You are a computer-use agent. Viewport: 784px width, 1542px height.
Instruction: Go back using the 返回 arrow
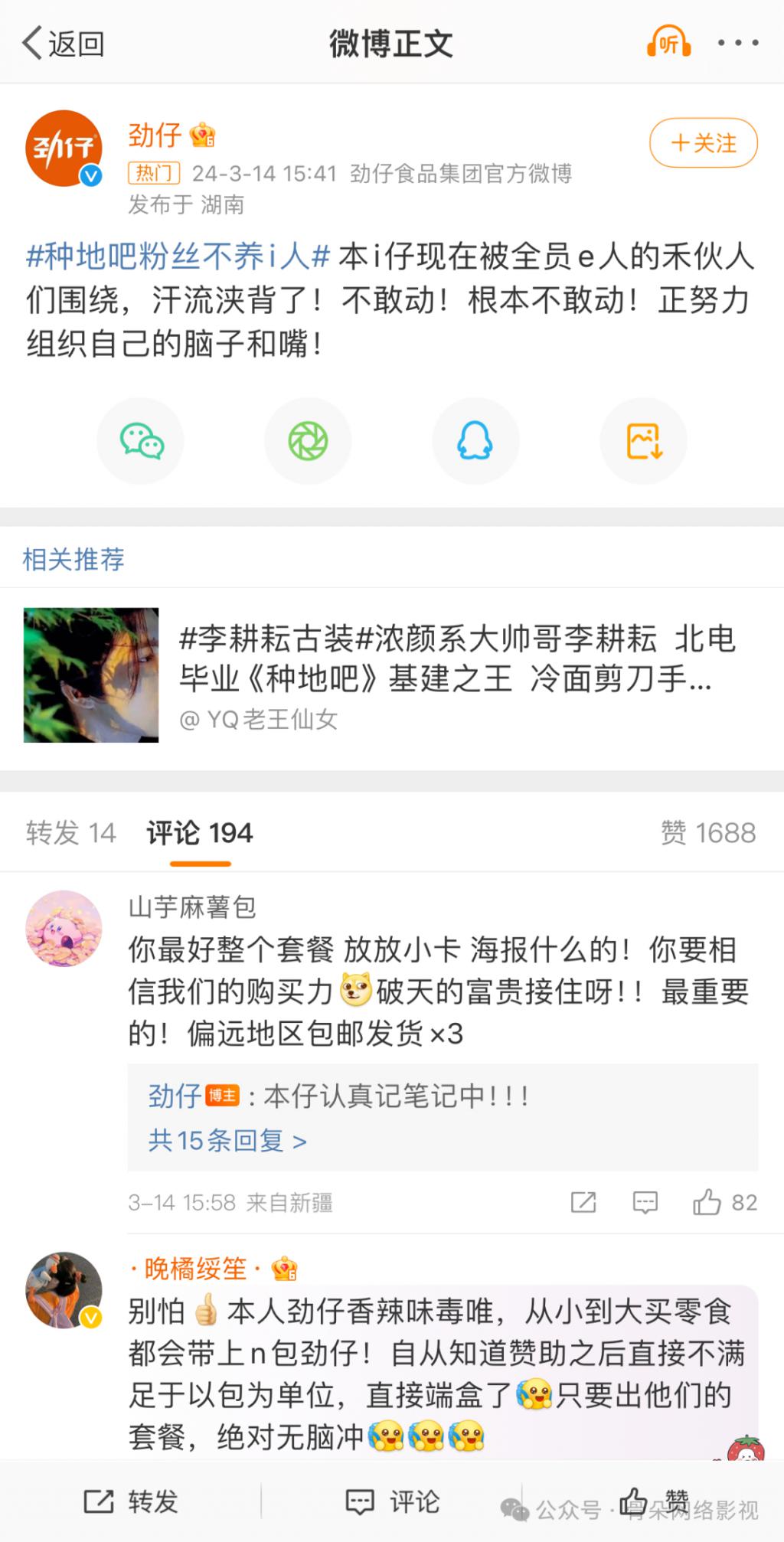pos(63,44)
